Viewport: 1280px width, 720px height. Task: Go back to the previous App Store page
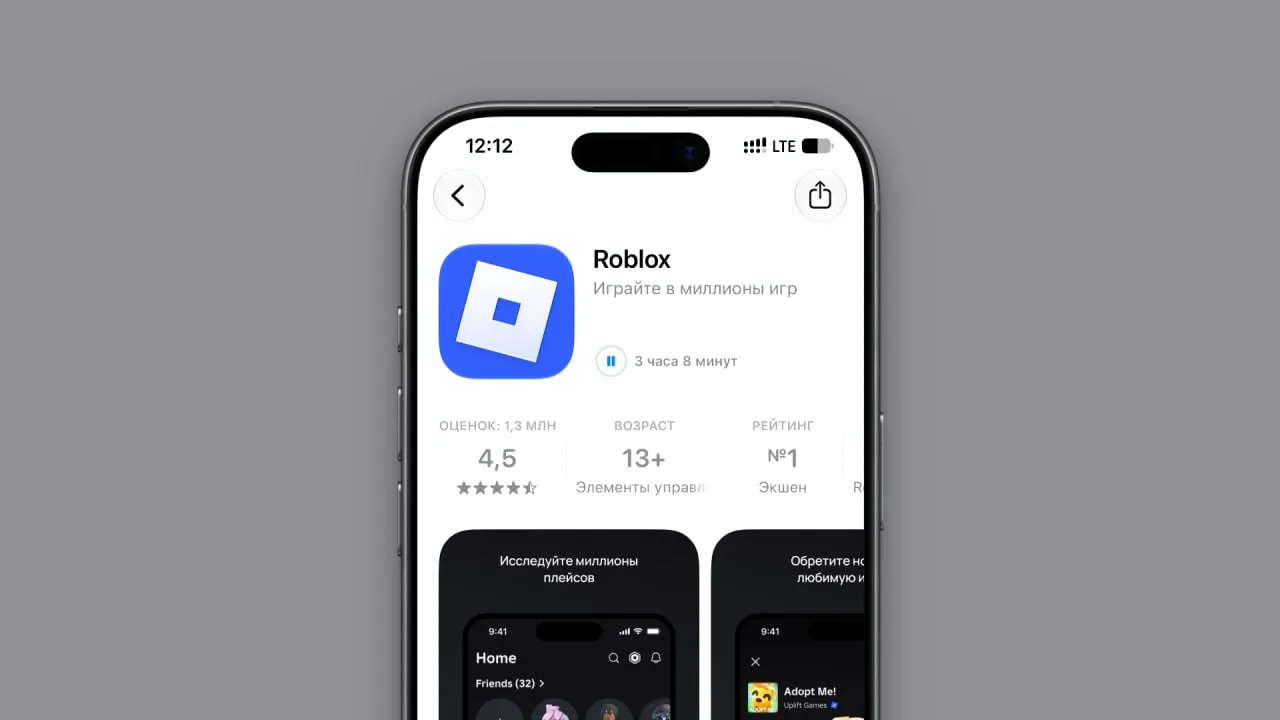click(x=459, y=195)
